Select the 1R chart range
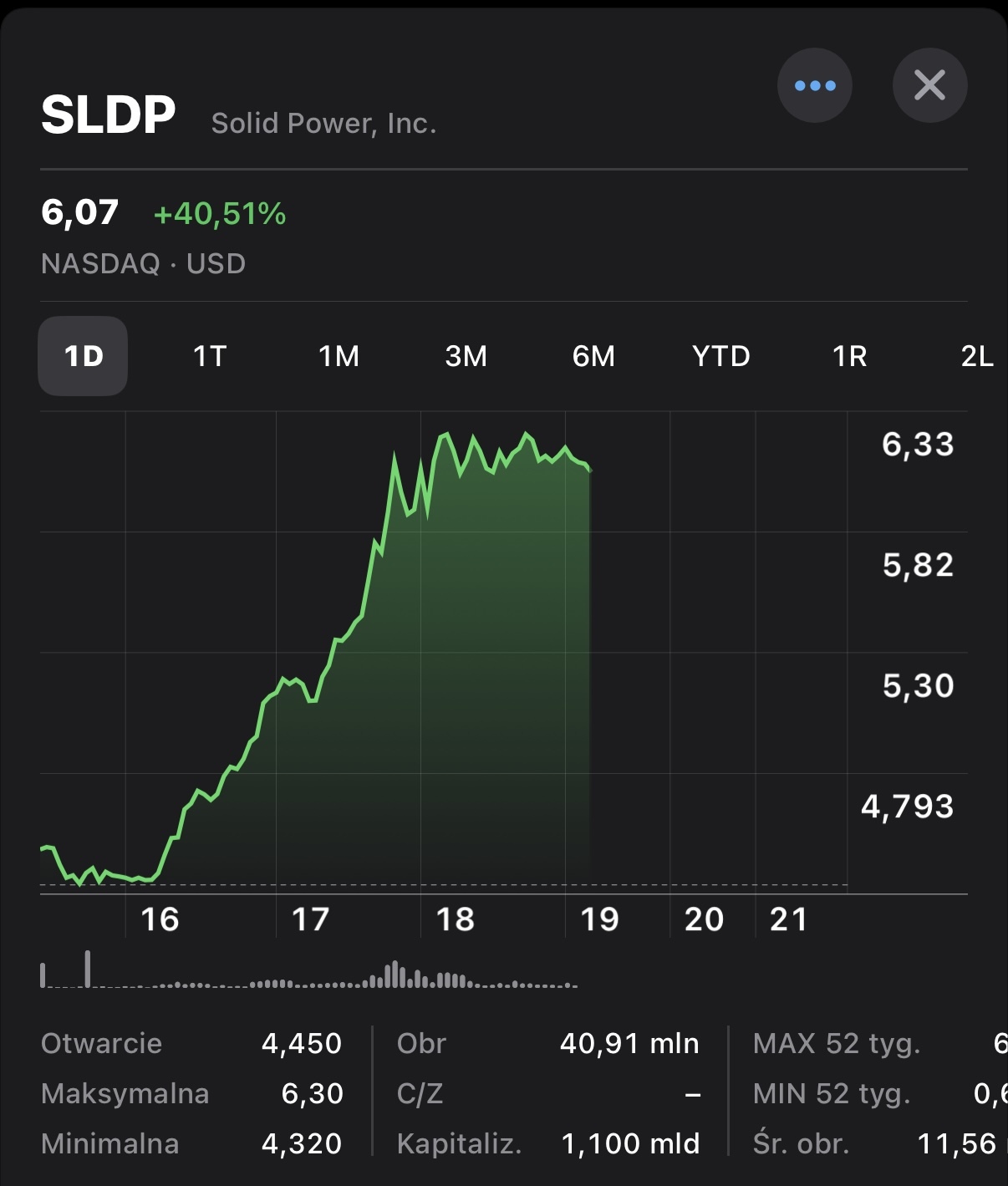Viewport: 1008px width, 1186px height. pyautogui.click(x=849, y=356)
